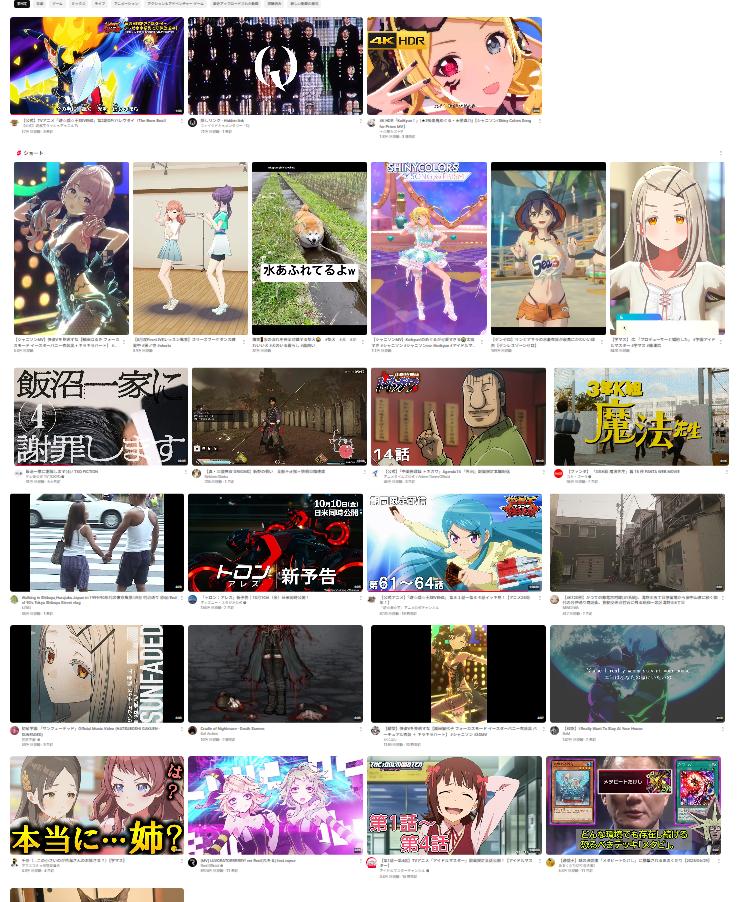Watch the トロン アレス 新予告 trailer
Image resolution: width=749 pixels, height=902 pixels.
click(276, 542)
